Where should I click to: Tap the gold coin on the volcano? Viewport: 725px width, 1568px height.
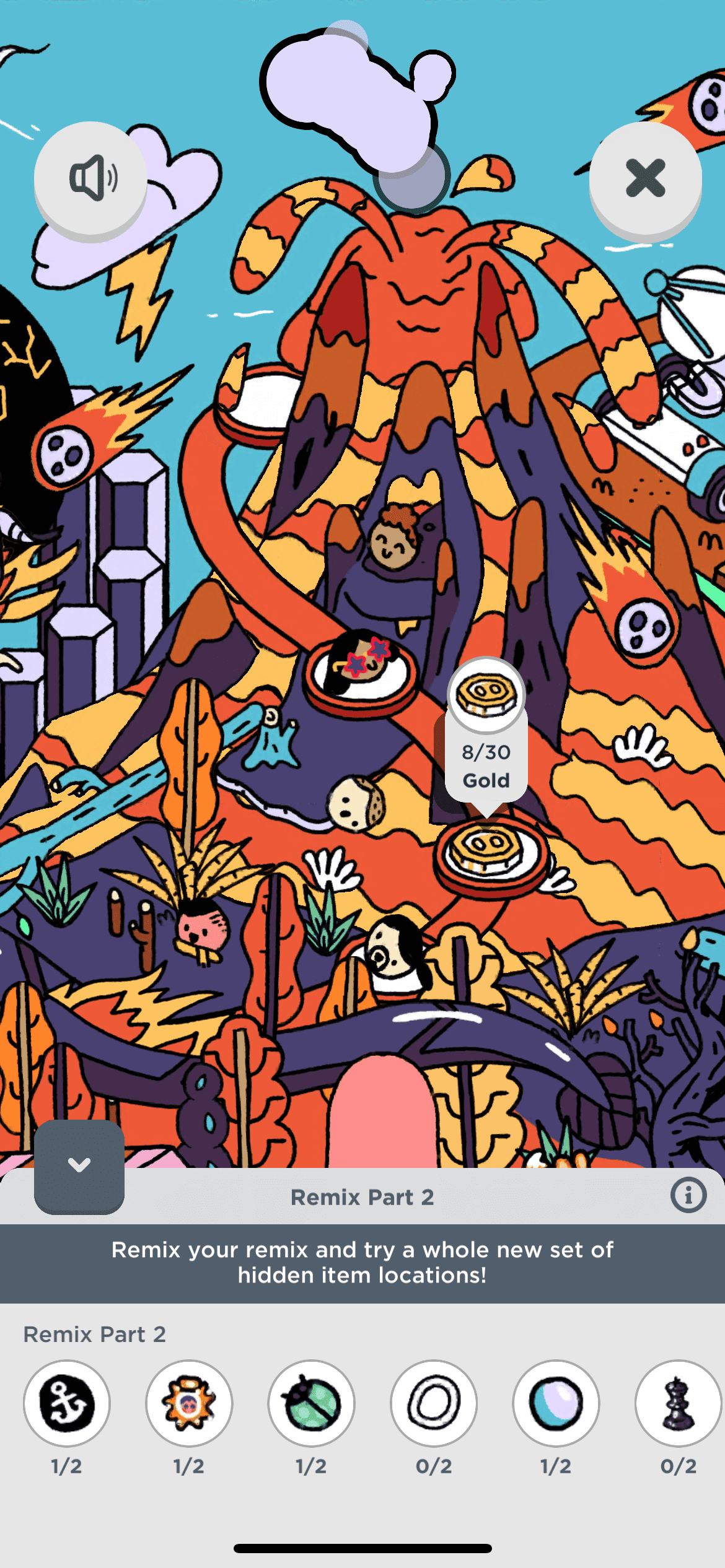(487, 850)
